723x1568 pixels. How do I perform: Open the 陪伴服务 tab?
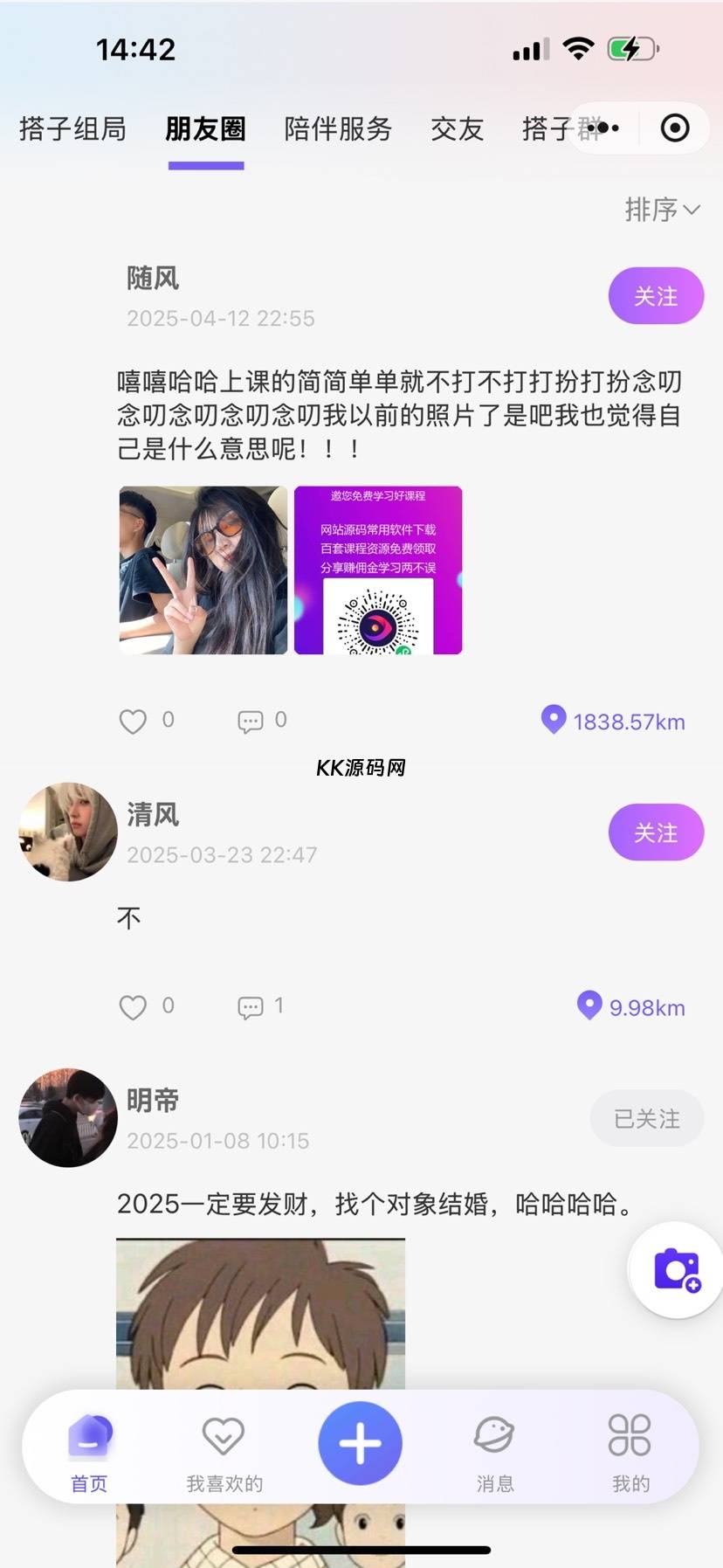338,129
